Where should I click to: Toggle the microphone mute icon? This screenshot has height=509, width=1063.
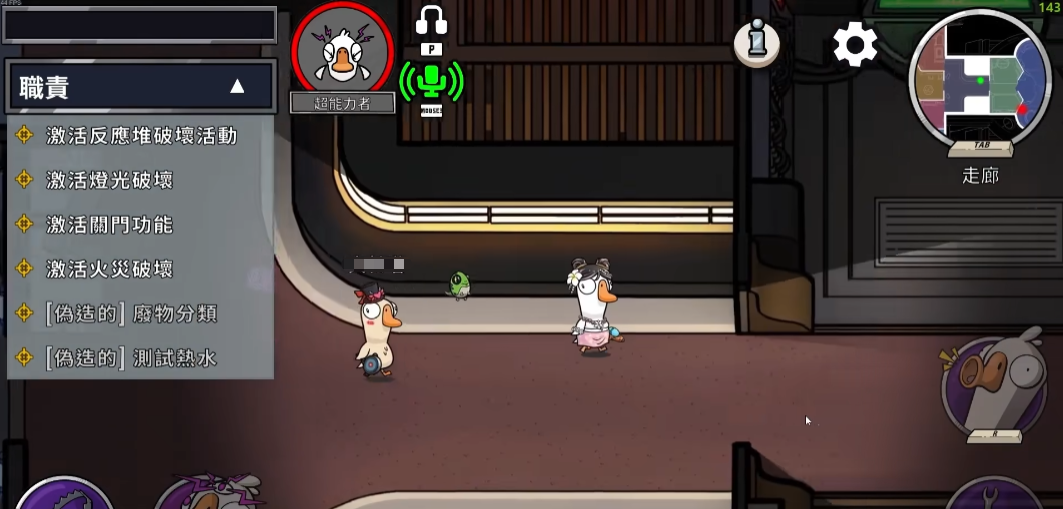tap(431, 82)
